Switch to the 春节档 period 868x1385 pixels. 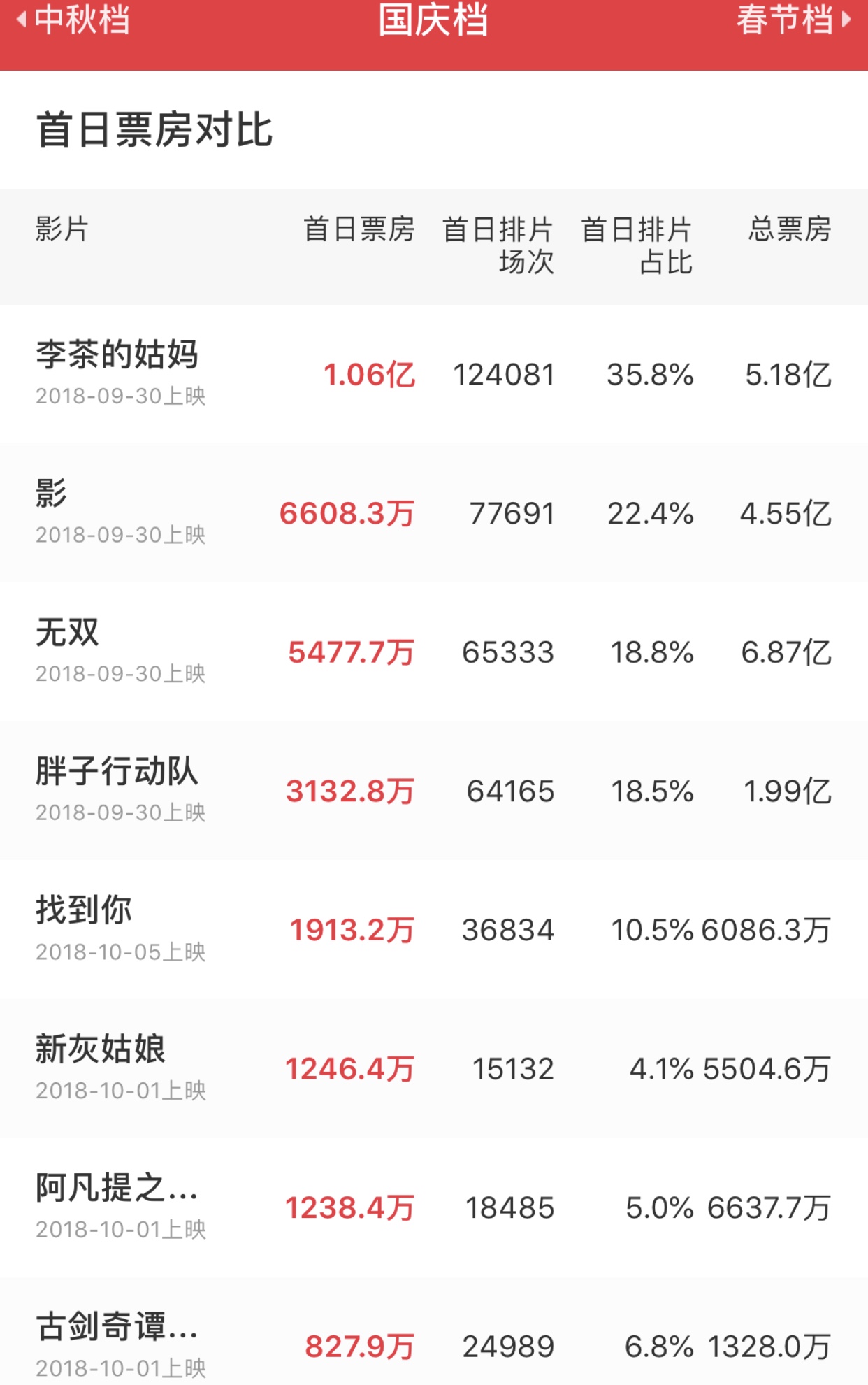coord(793,20)
